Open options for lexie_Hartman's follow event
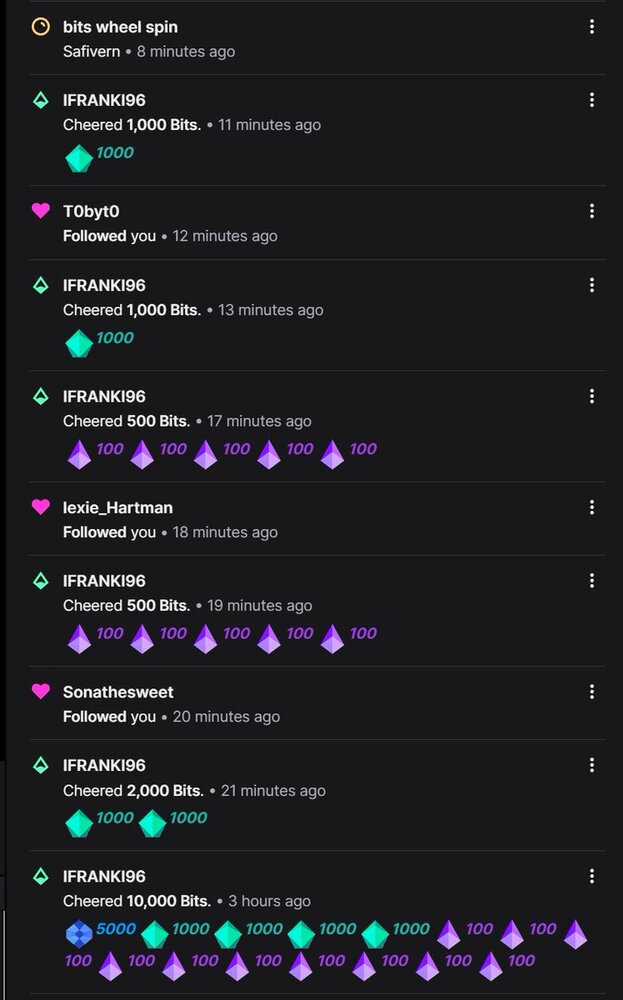623x1000 pixels. coord(592,507)
